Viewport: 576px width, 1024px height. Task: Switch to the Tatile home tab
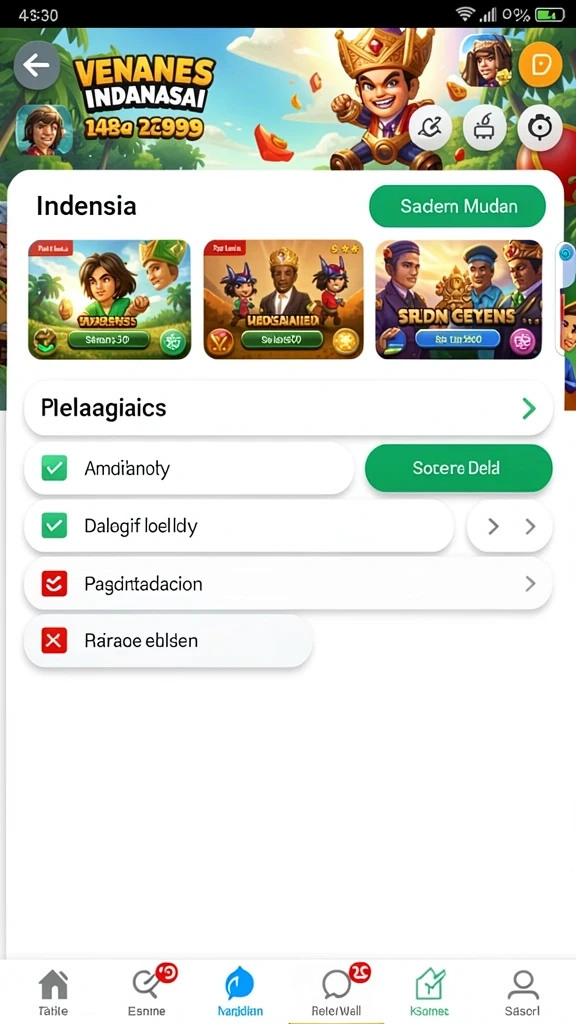tap(53, 993)
